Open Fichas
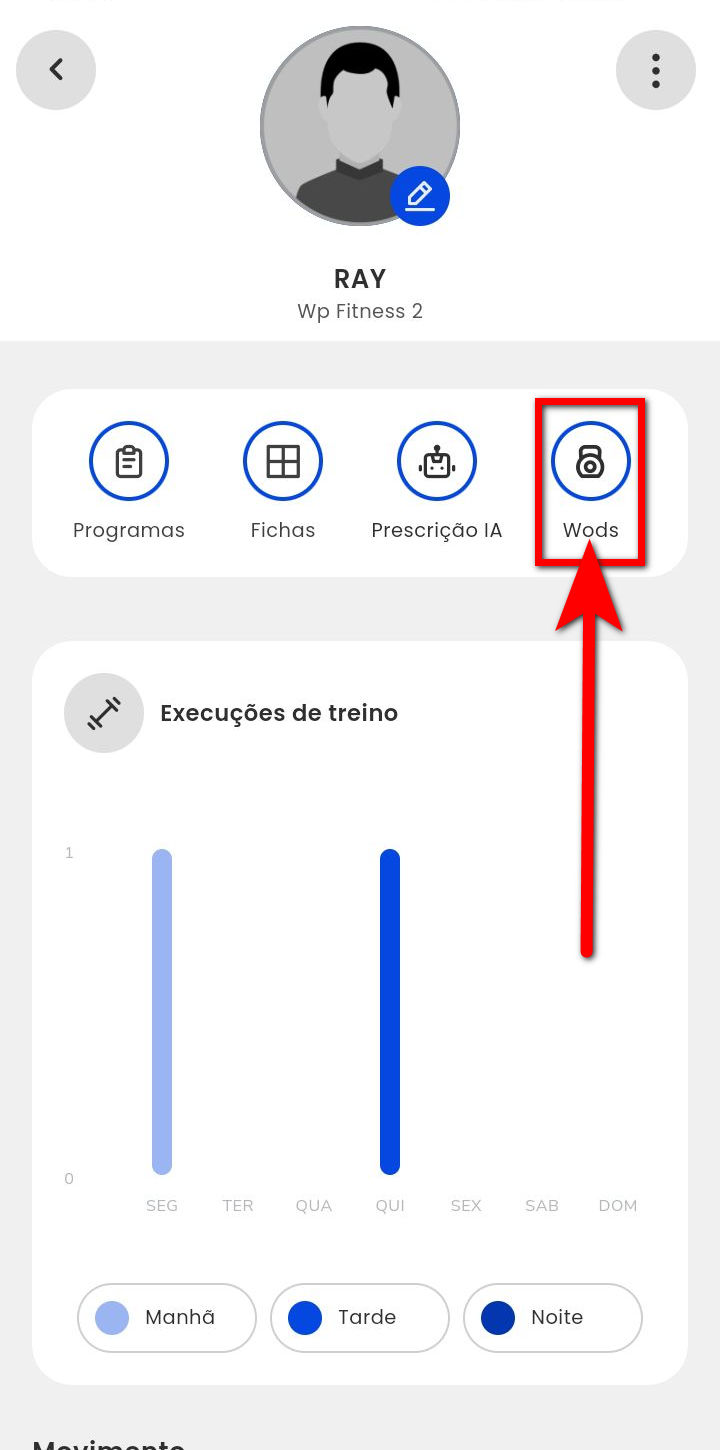Viewport: 720px width, 1450px height. tap(283, 462)
